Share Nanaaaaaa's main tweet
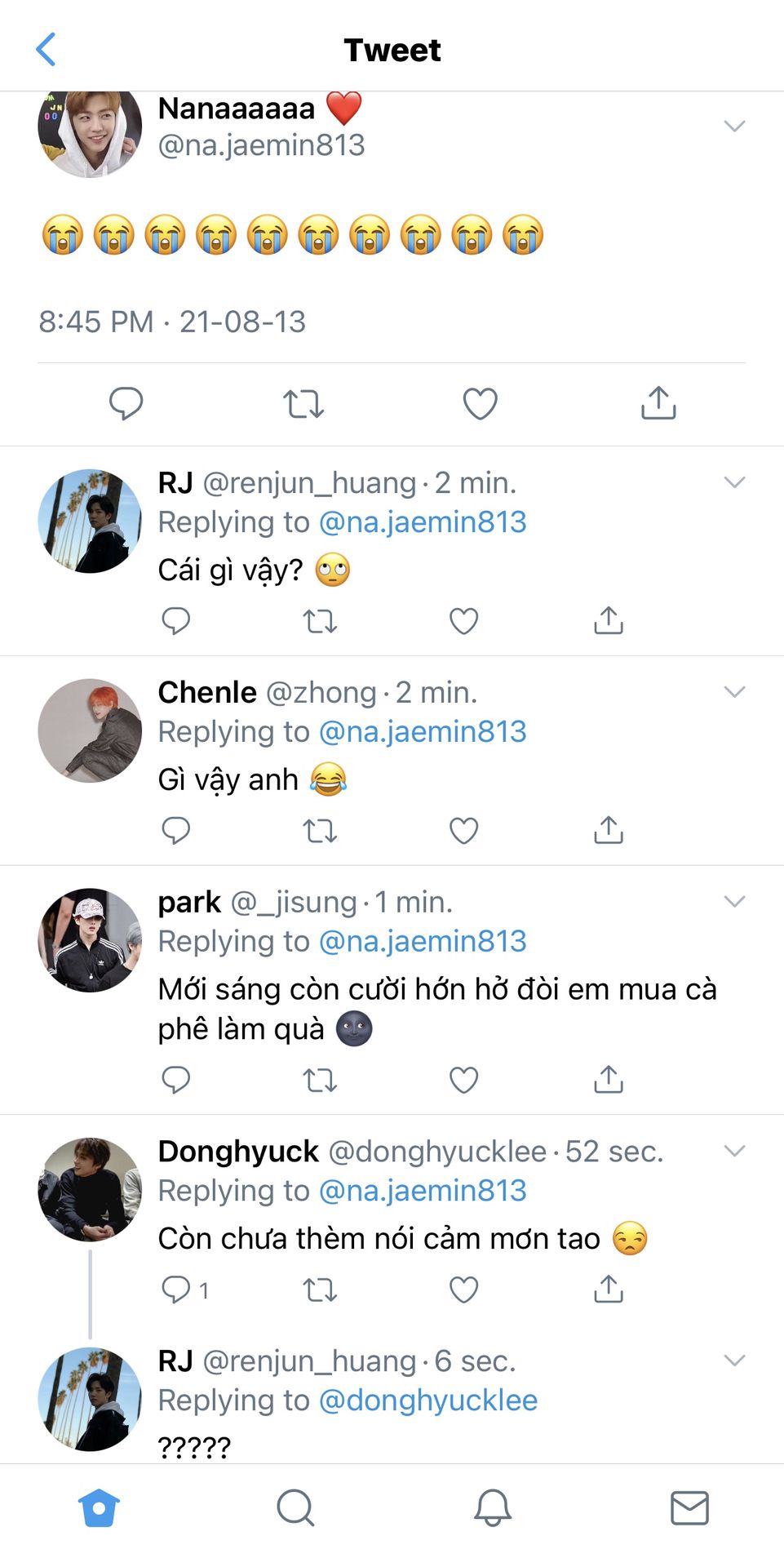 (658, 403)
